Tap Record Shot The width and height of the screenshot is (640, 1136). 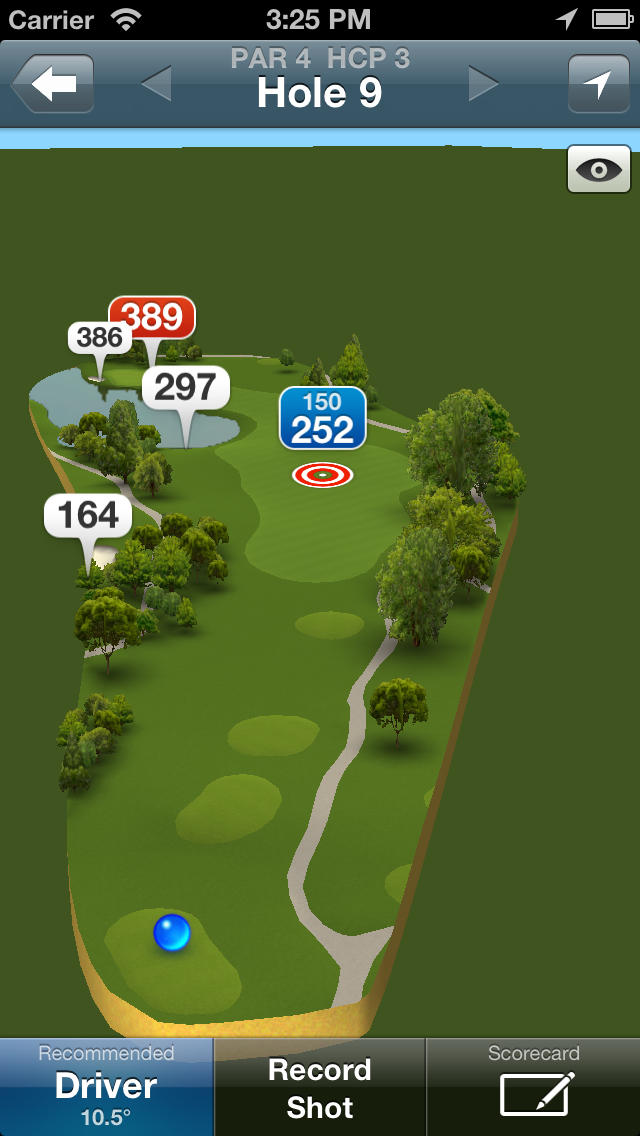coord(320,1088)
